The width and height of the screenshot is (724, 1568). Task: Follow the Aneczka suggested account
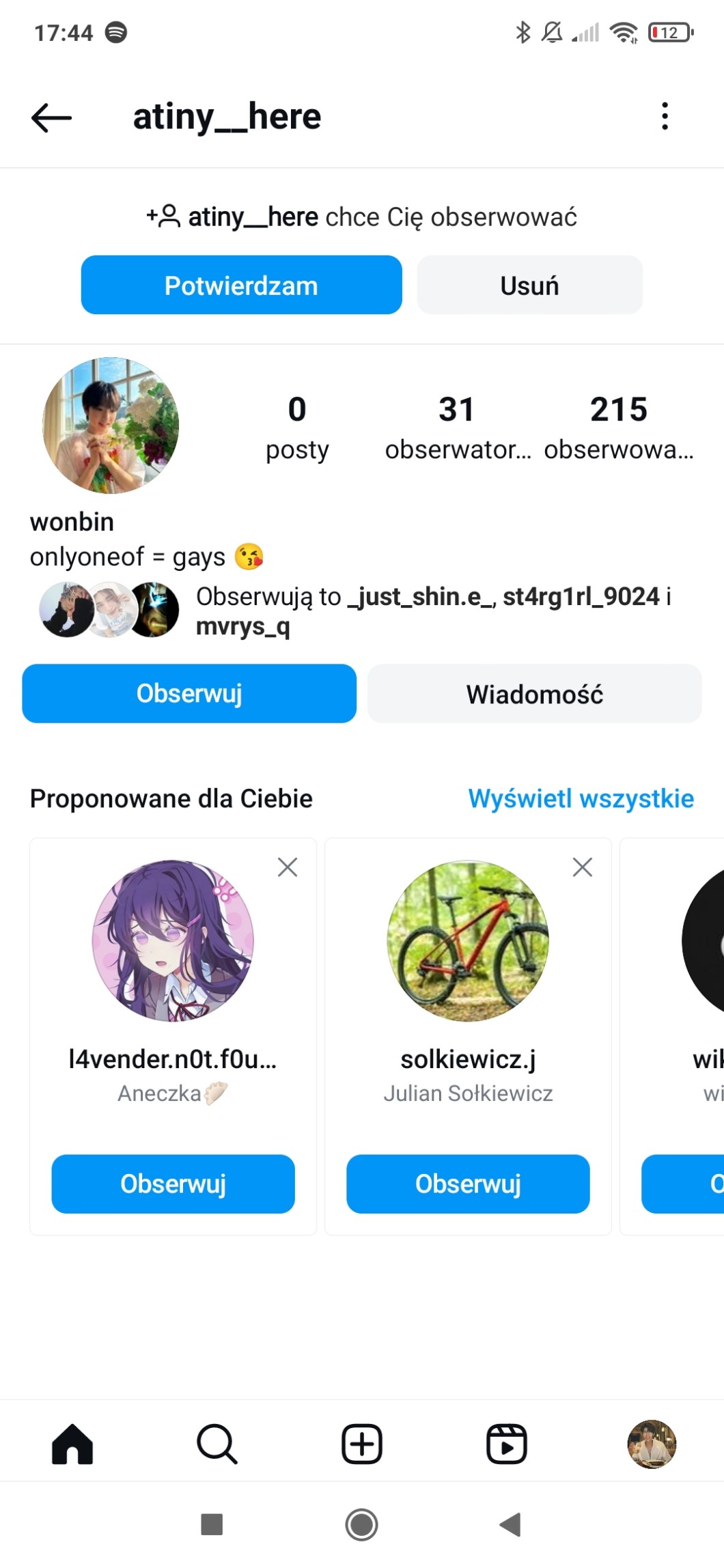(173, 1184)
